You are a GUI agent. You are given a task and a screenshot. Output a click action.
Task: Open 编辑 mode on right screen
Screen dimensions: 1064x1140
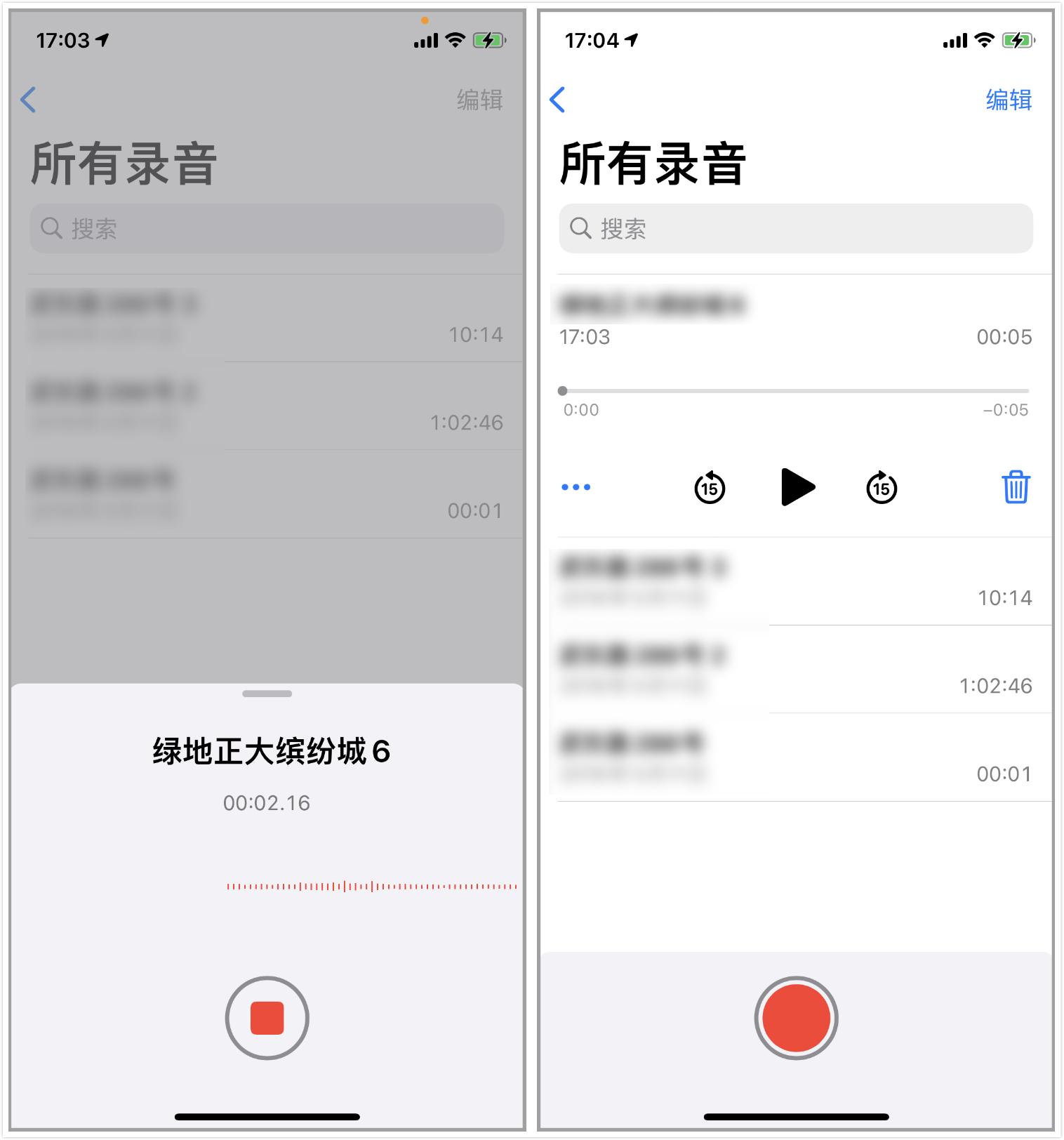(1008, 100)
